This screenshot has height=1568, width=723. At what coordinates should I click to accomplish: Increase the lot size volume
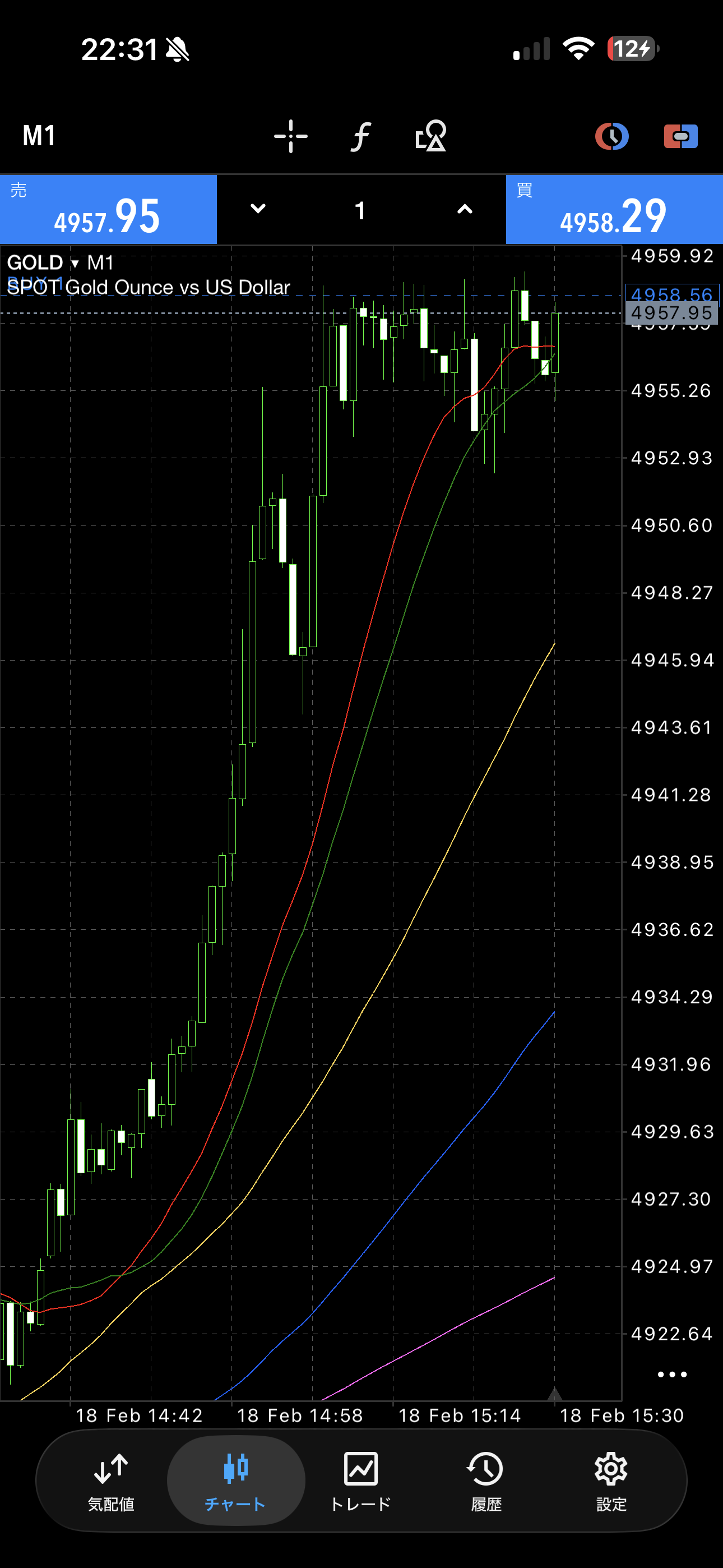click(x=465, y=209)
